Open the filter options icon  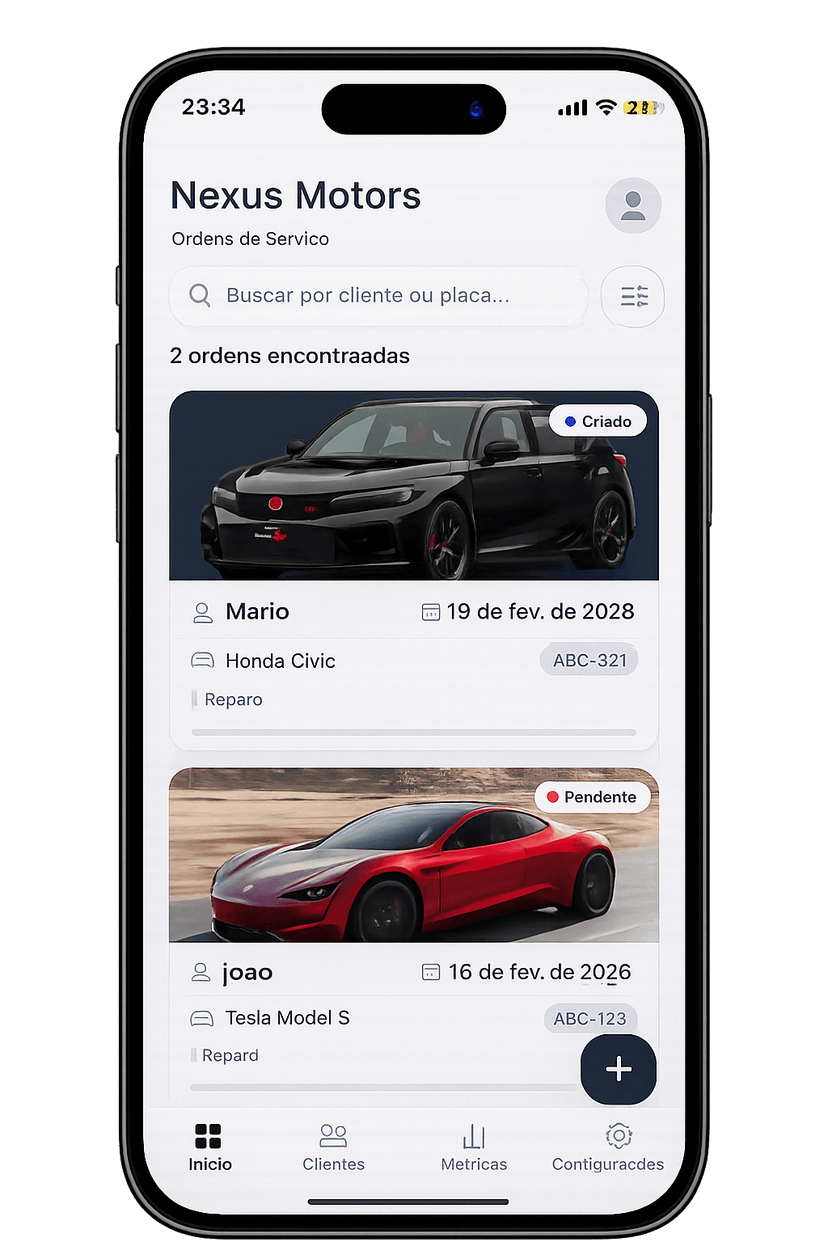[x=633, y=296]
